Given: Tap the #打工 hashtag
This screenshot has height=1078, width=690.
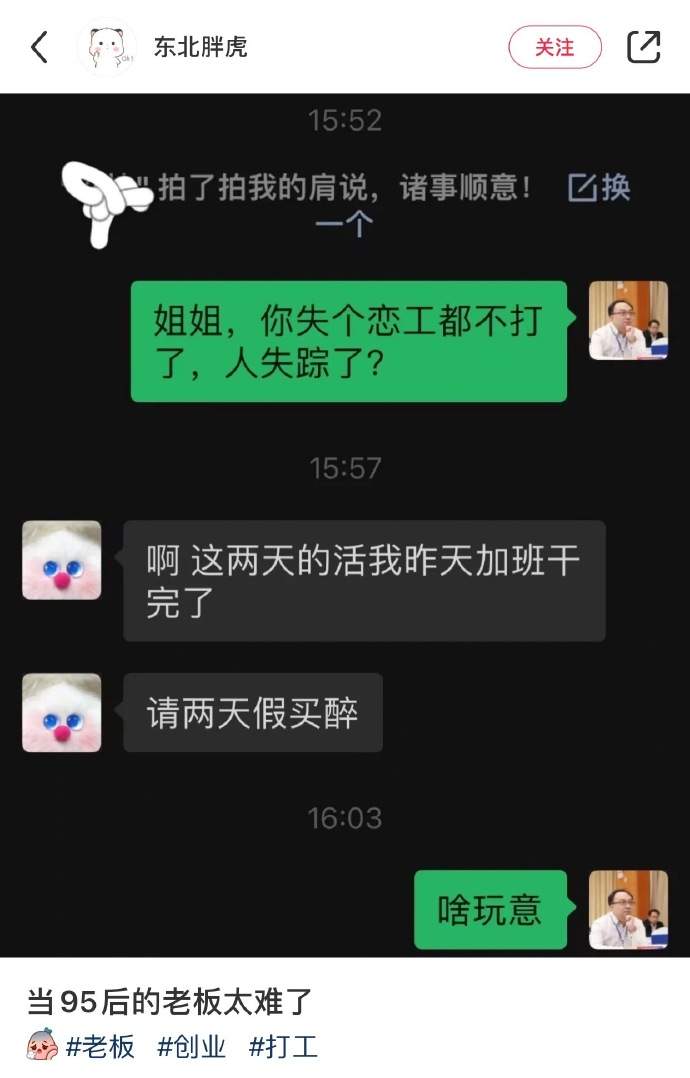Looking at the screenshot, I should 283,1047.
